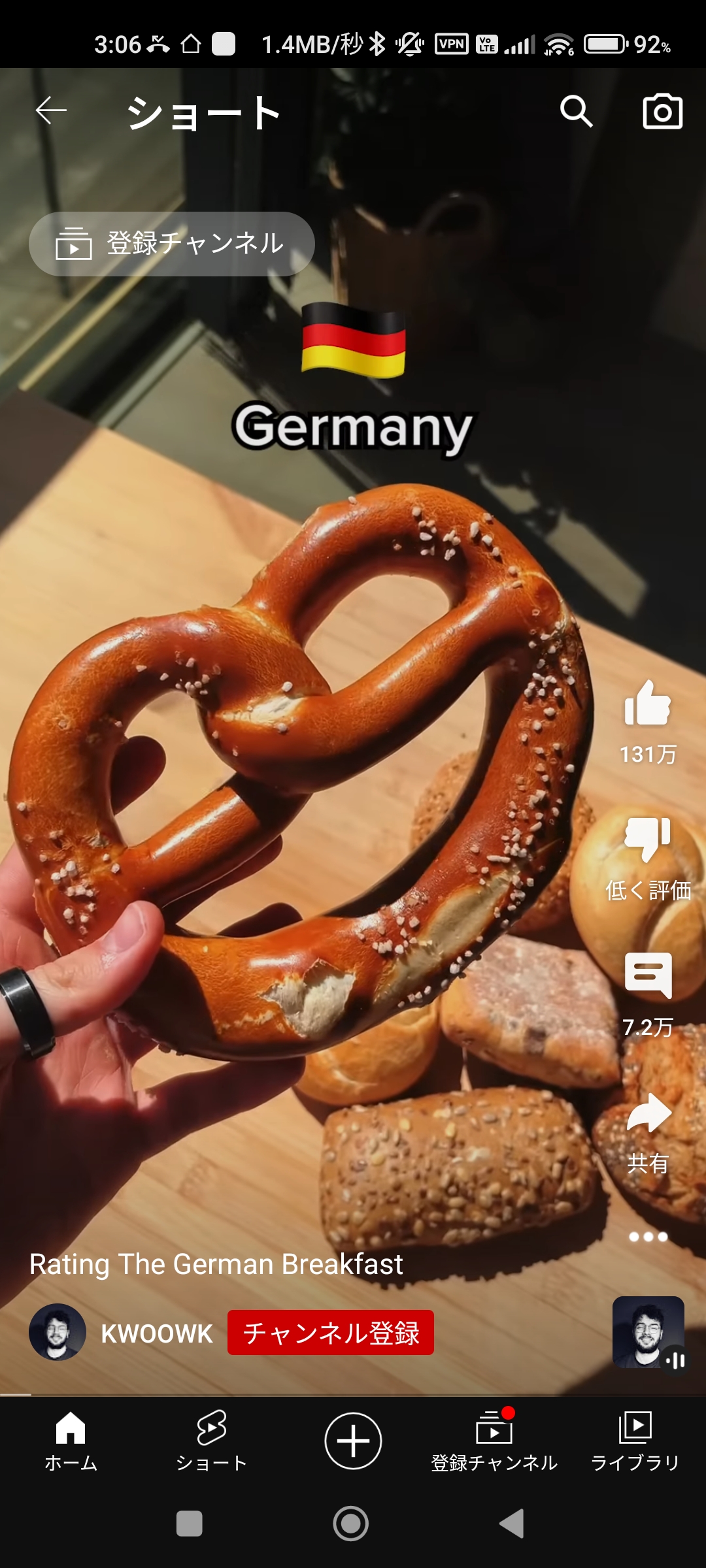
Task: Open the camera to create a Short
Action: (x=662, y=111)
